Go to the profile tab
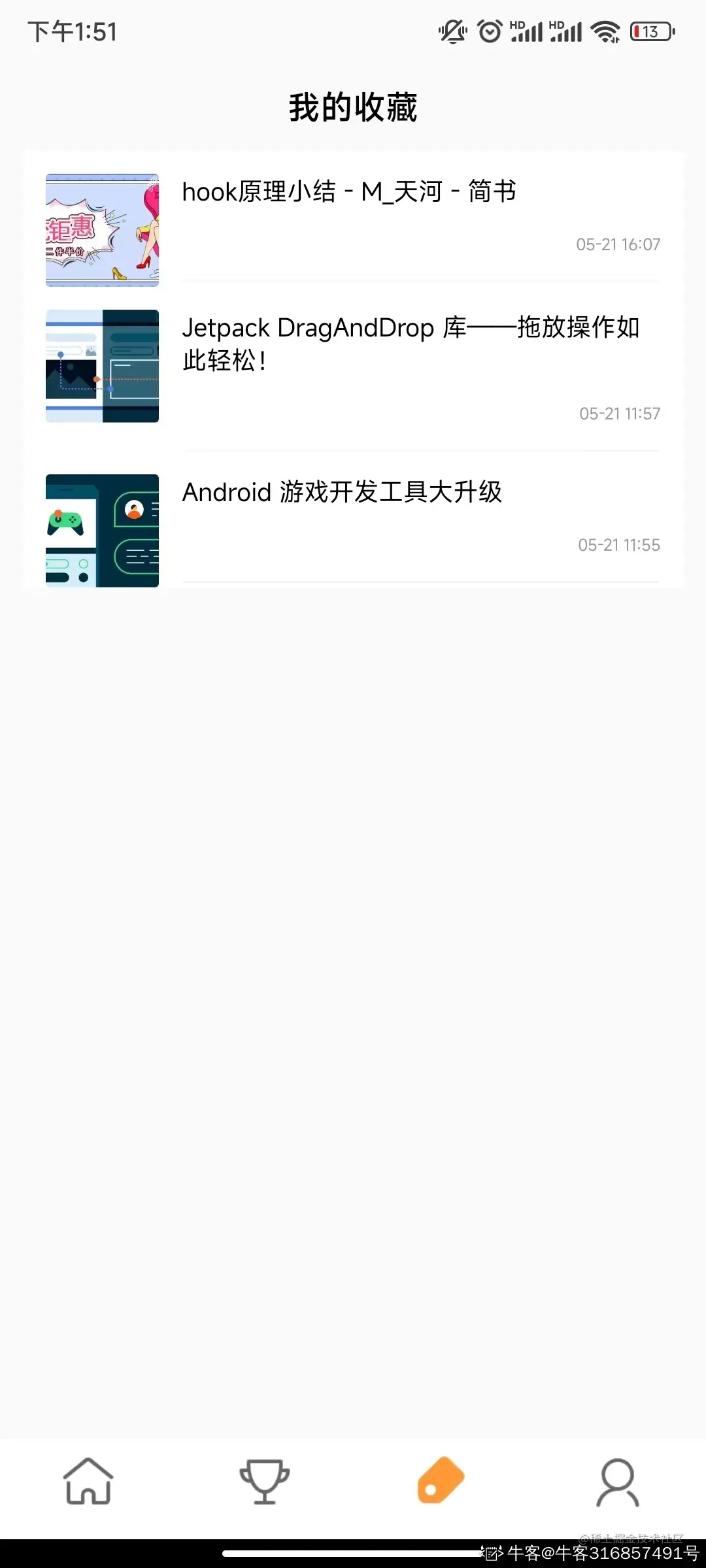 pyautogui.click(x=617, y=1482)
